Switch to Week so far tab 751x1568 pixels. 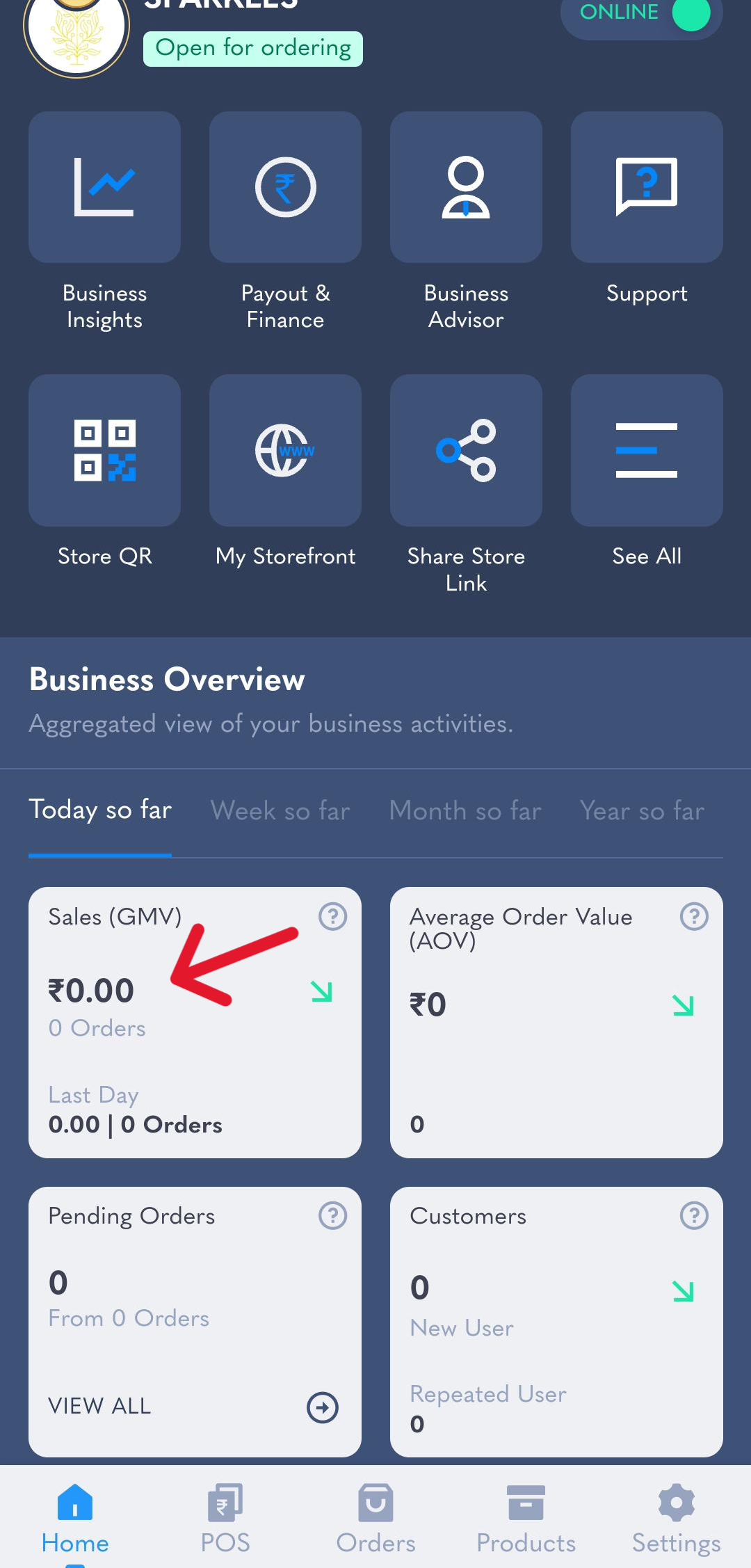click(x=280, y=810)
